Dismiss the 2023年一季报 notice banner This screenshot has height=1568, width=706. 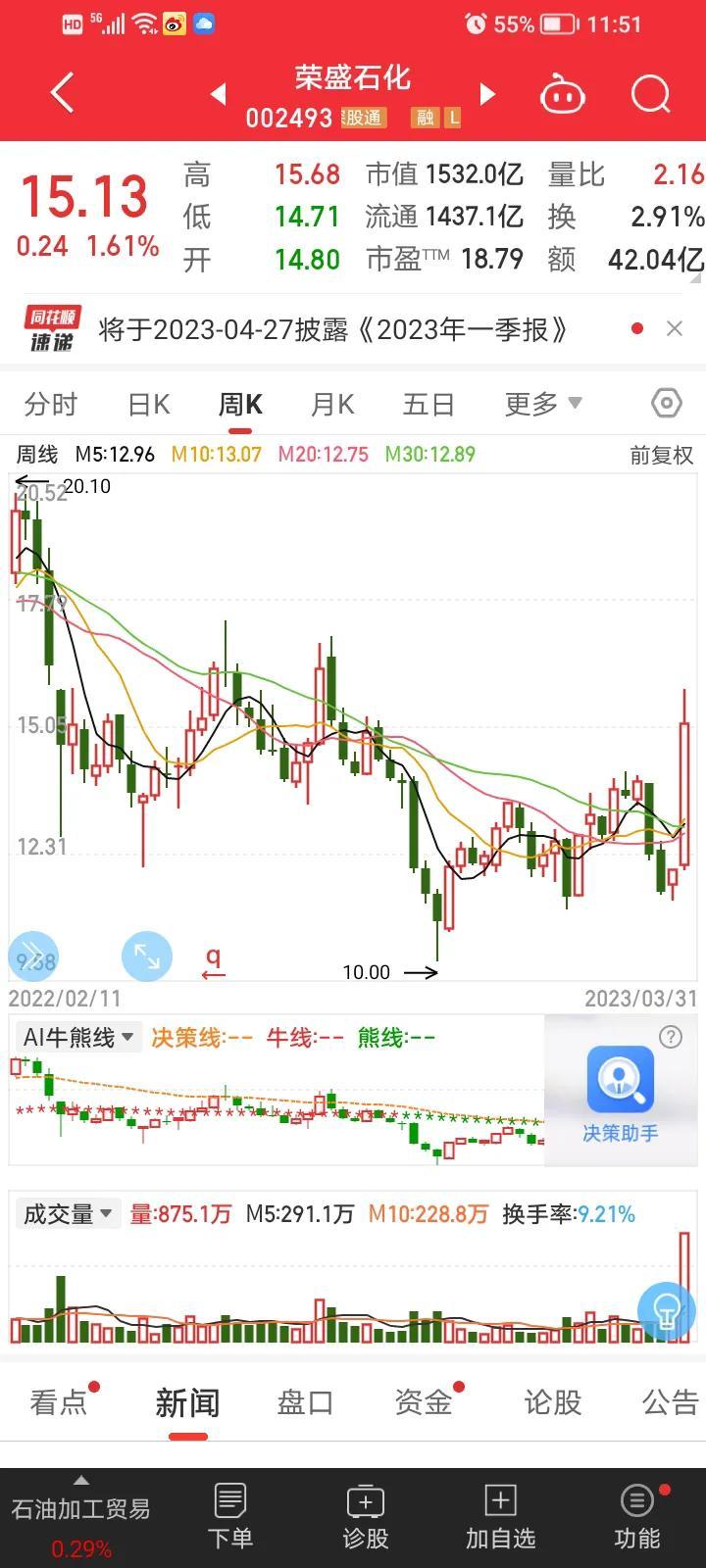(675, 329)
